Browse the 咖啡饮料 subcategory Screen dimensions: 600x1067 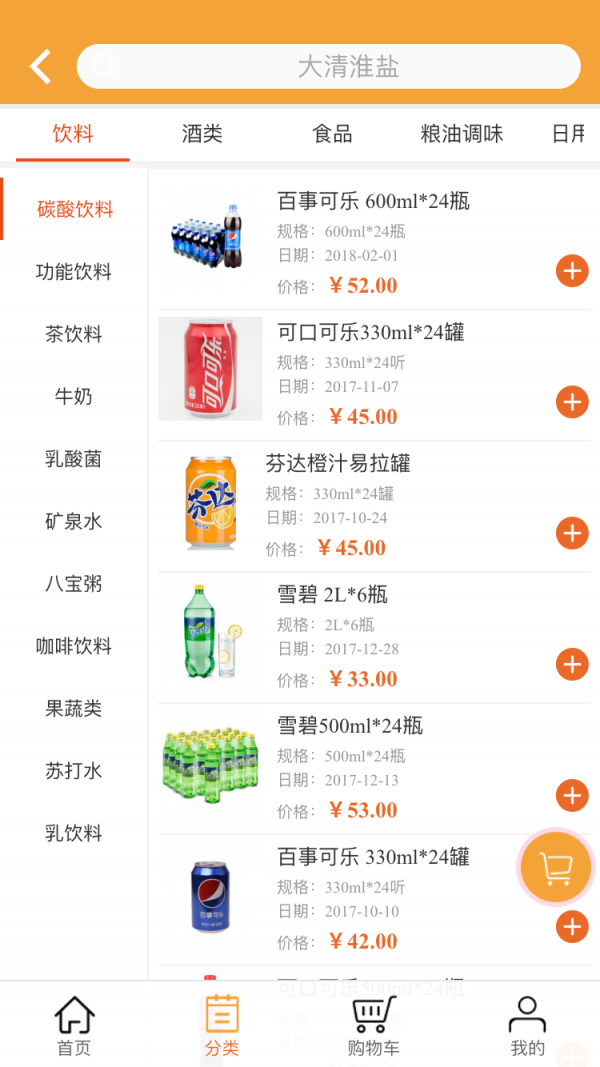point(74,646)
